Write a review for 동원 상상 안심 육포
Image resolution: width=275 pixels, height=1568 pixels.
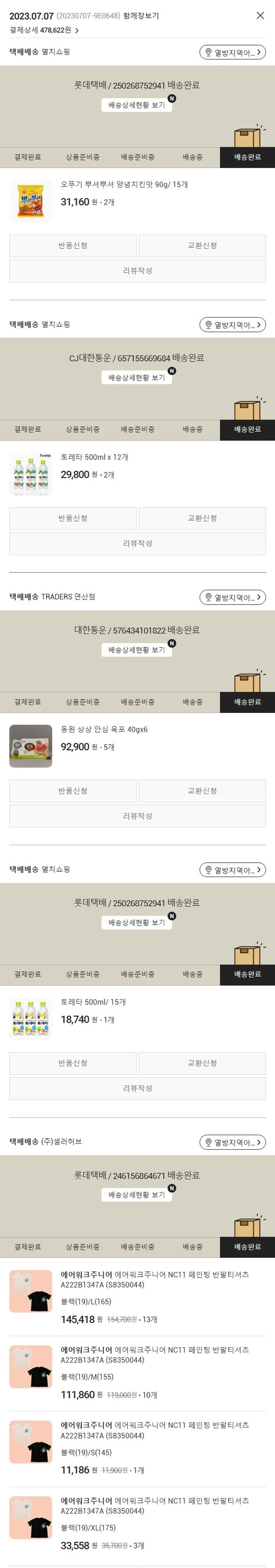[137, 816]
